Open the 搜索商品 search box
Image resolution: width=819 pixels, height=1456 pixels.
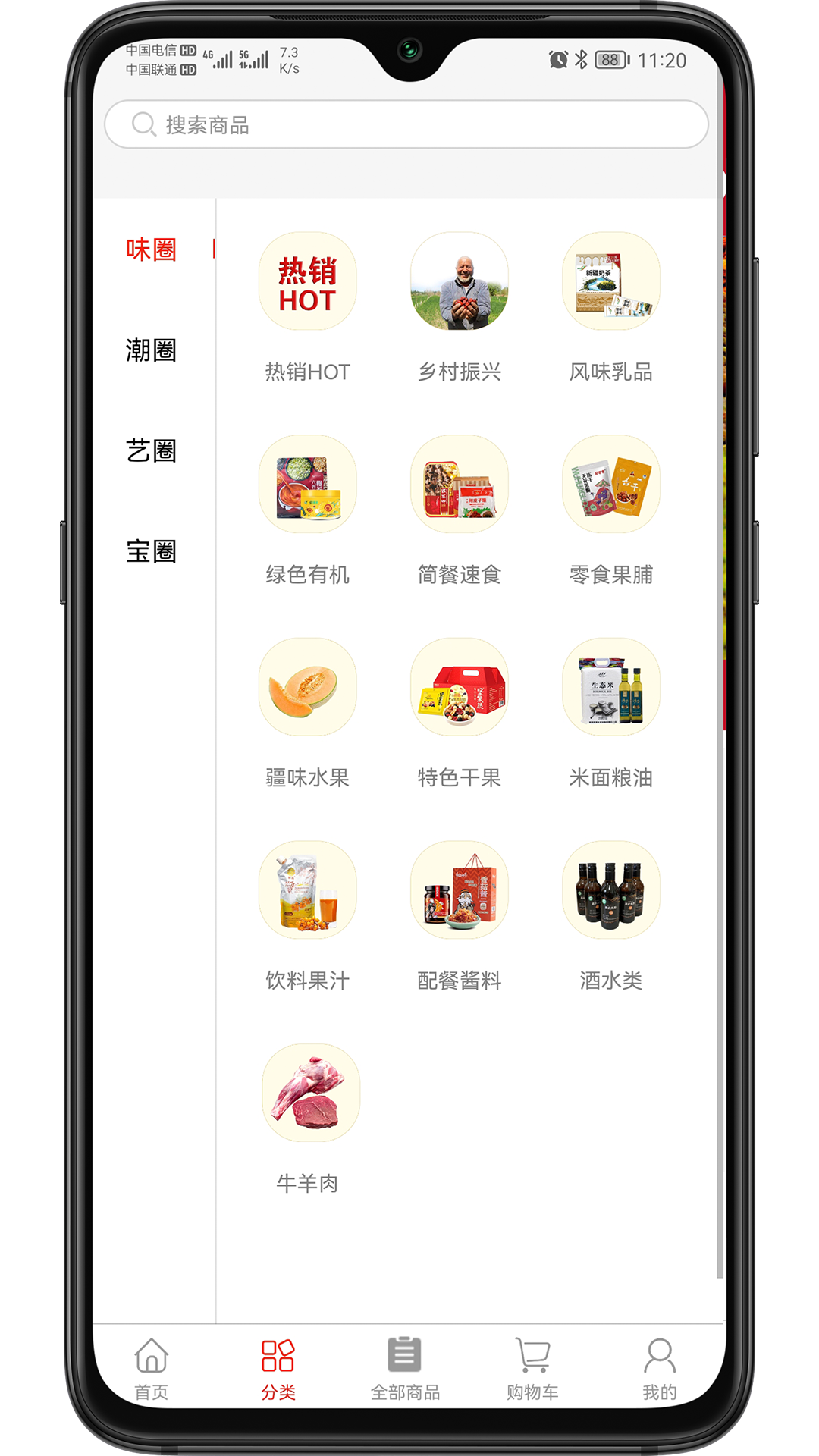[406, 124]
